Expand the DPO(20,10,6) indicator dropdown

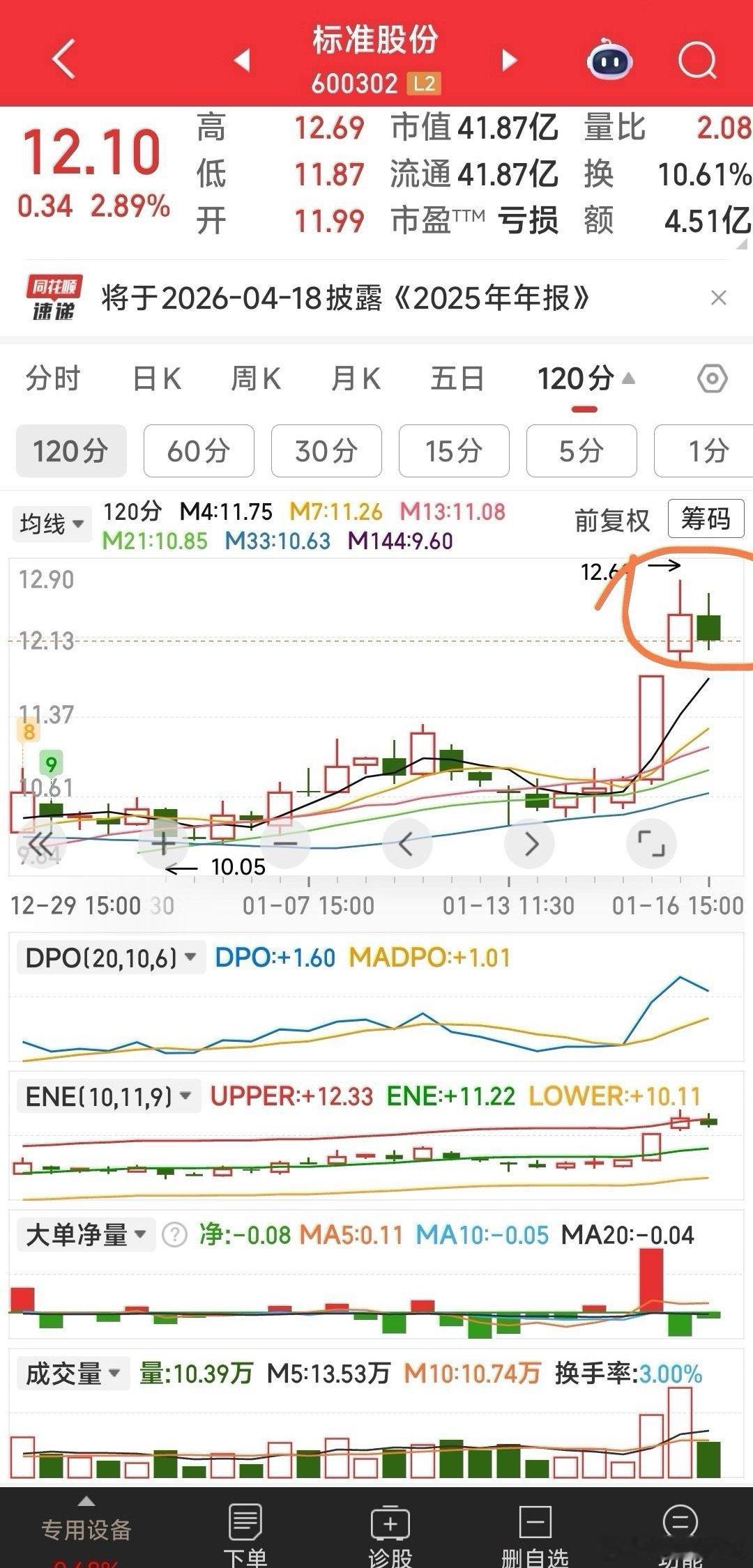110,958
